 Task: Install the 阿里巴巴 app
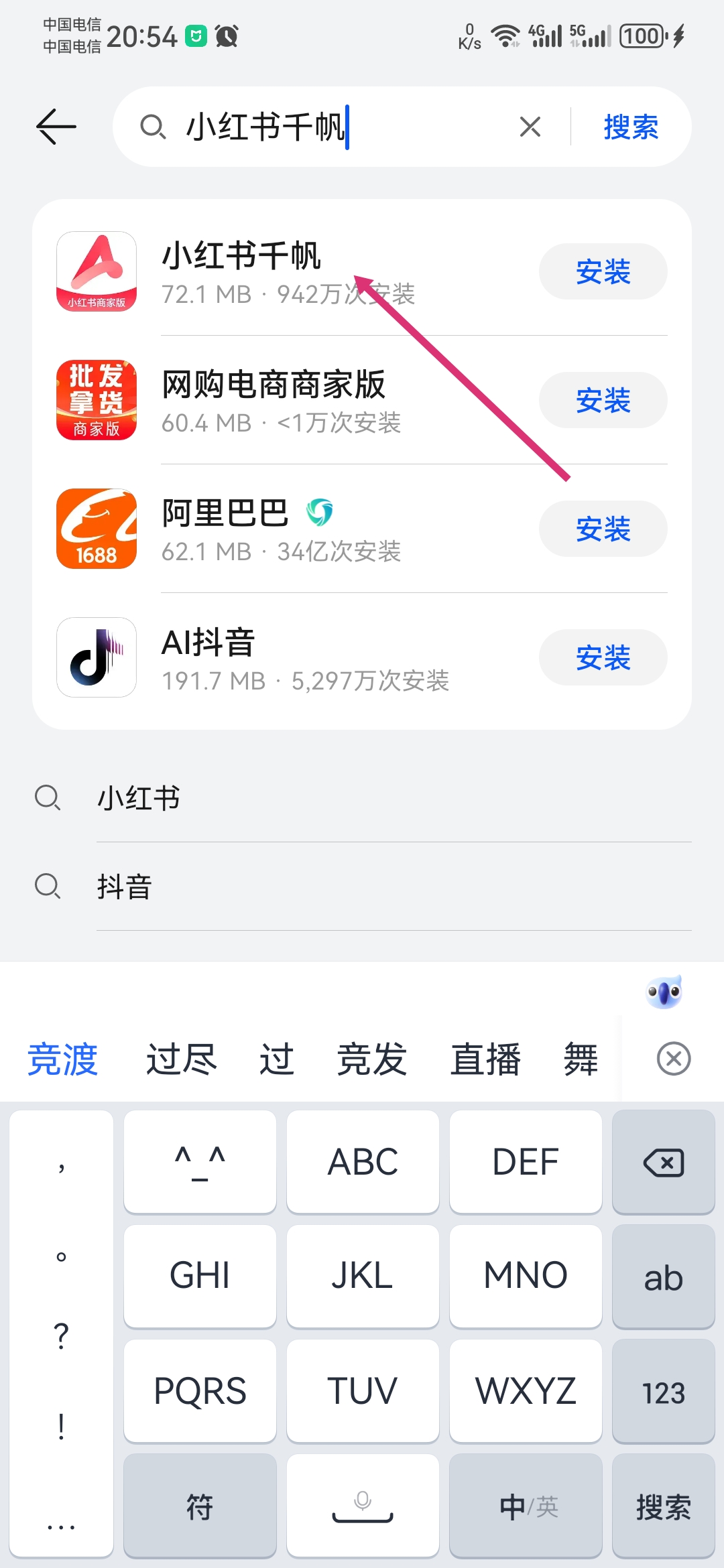(x=603, y=529)
